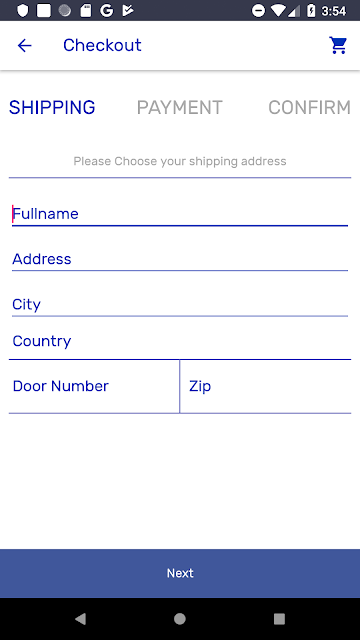This screenshot has width=360, height=640.
Task: Enter the Door Number field
Action: click(94, 386)
